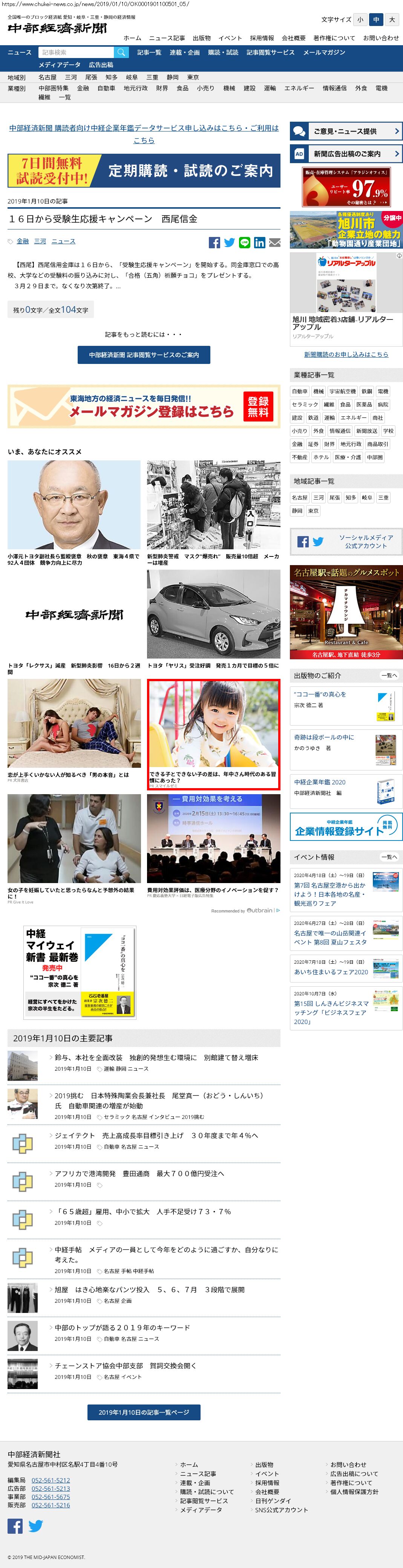This screenshot has height=1568, width=403.
Task: Tap the article search field
Action: pyautogui.click(x=75, y=52)
